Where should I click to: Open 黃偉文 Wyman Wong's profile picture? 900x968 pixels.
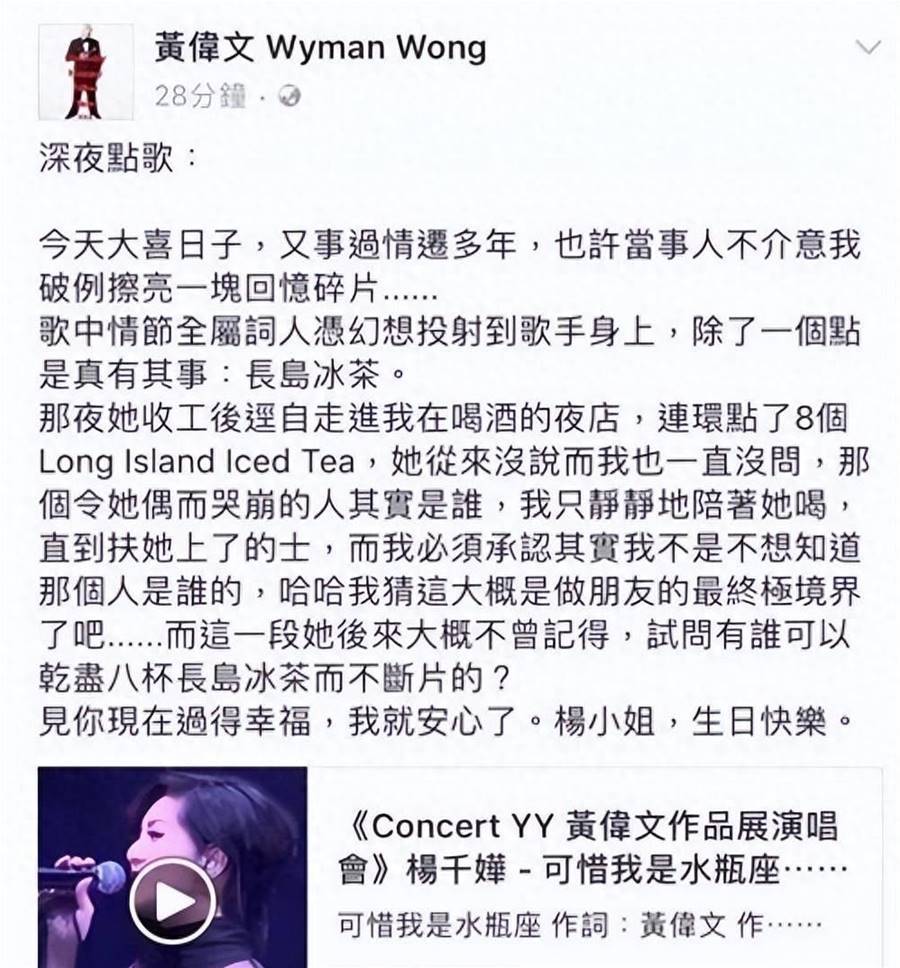[85, 71]
